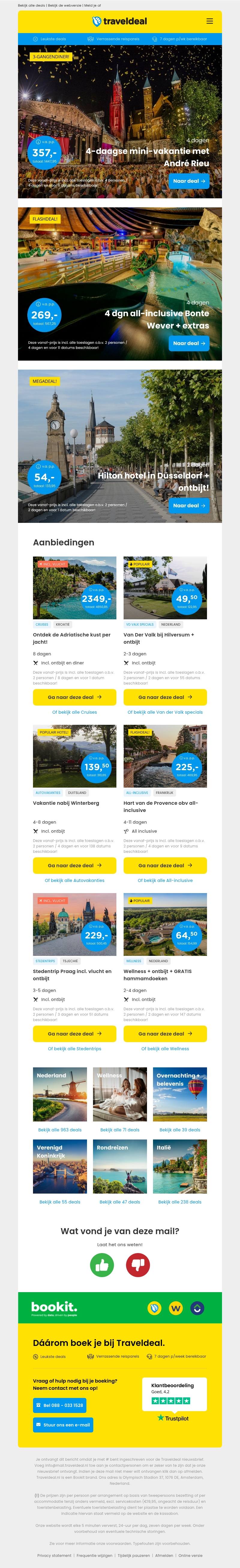Open the Winterberg vakantie deal button
The width and height of the screenshot is (240, 1568).
click(74, 865)
